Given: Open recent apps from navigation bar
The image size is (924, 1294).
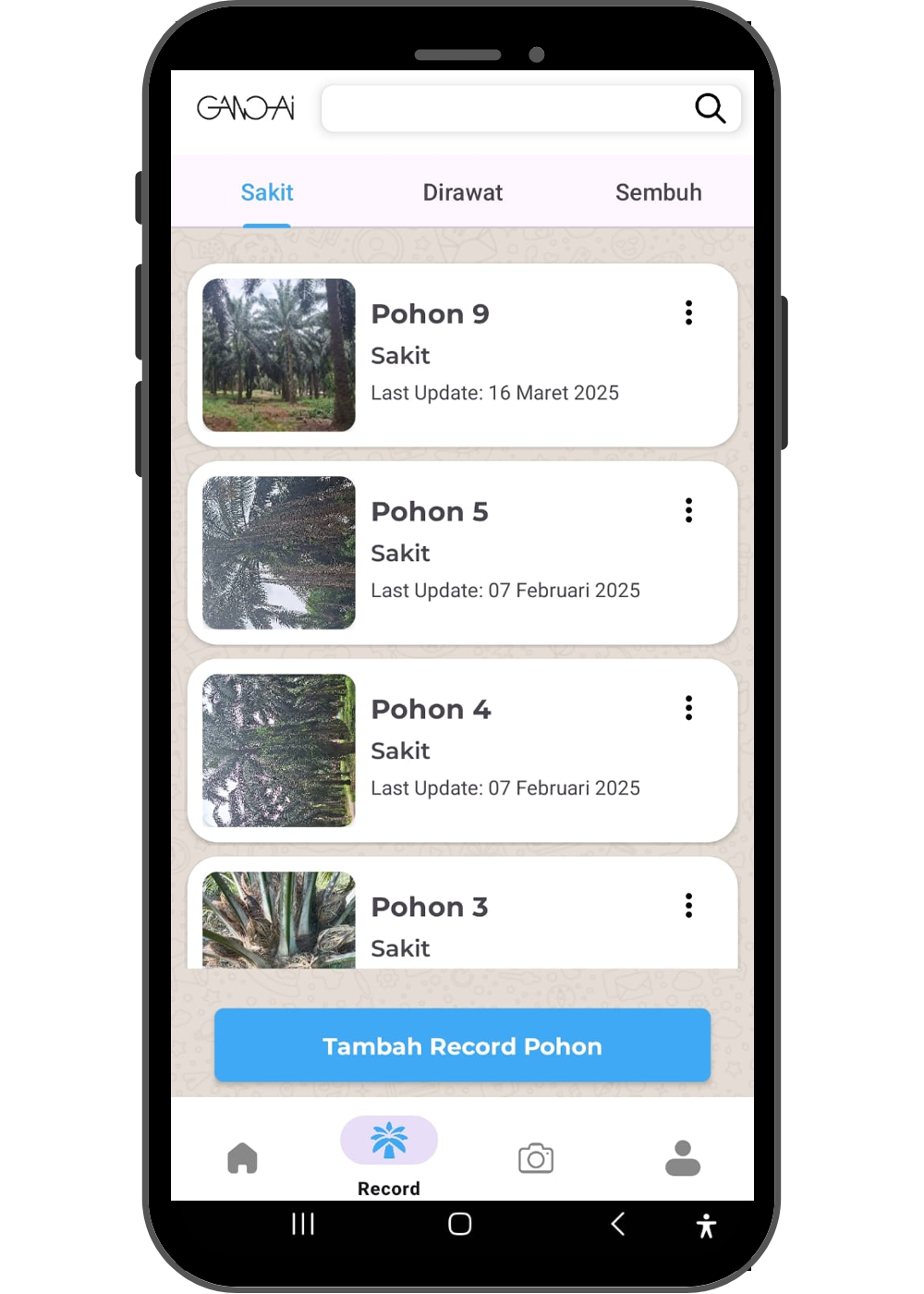Looking at the screenshot, I should click(303, 1224).
